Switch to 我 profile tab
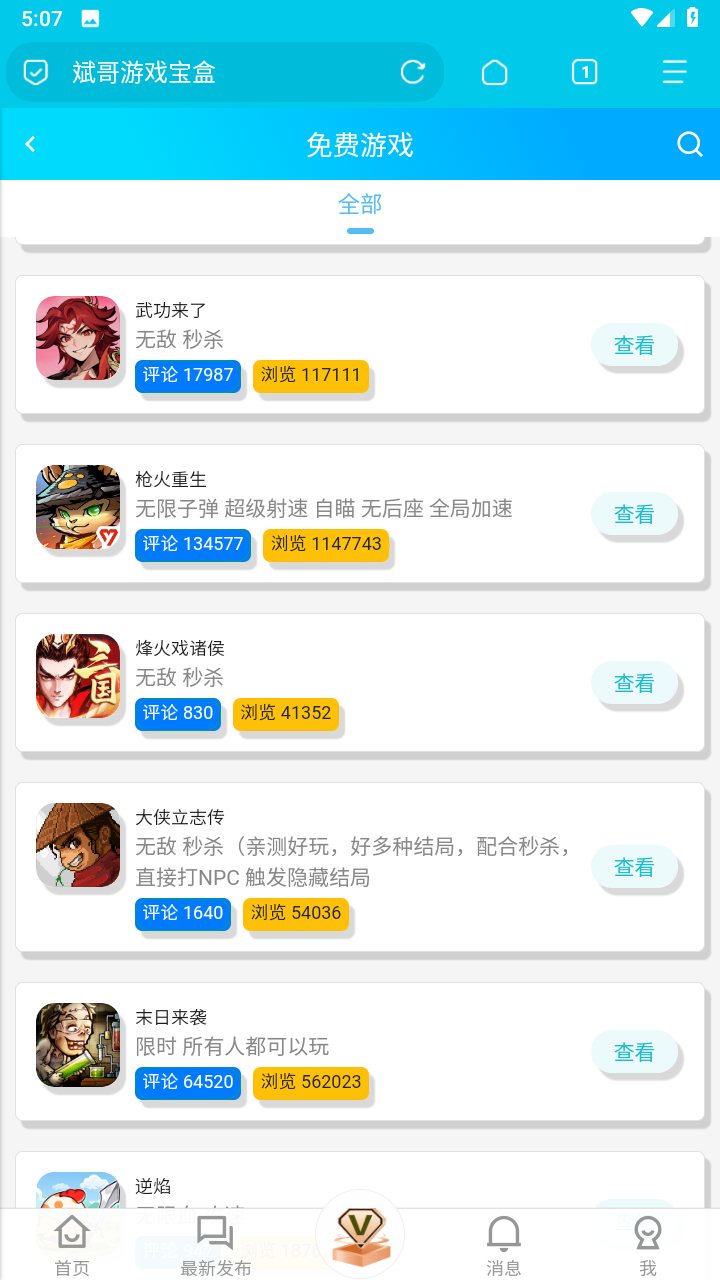Screen dimensions: 720x1280 click(x=648, y=1245)
